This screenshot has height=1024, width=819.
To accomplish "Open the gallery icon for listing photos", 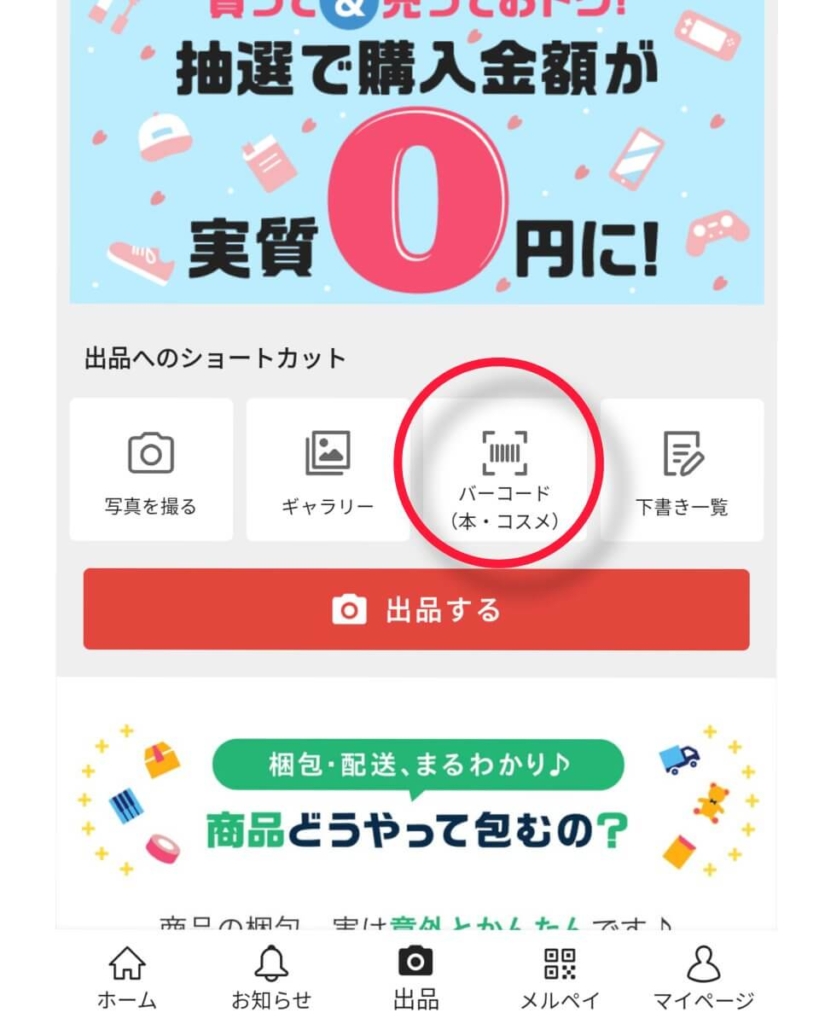I will [x=327, y=452].
